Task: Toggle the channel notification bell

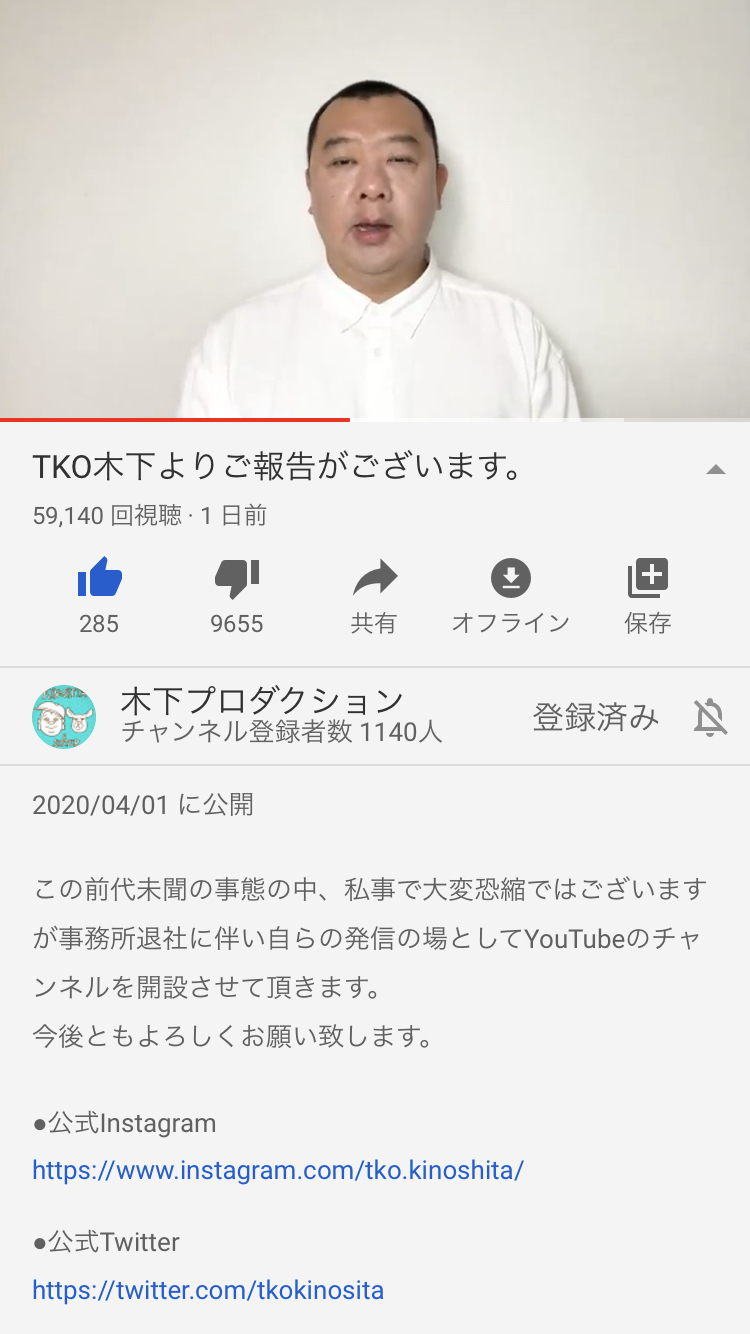Action: coord(710,717)
